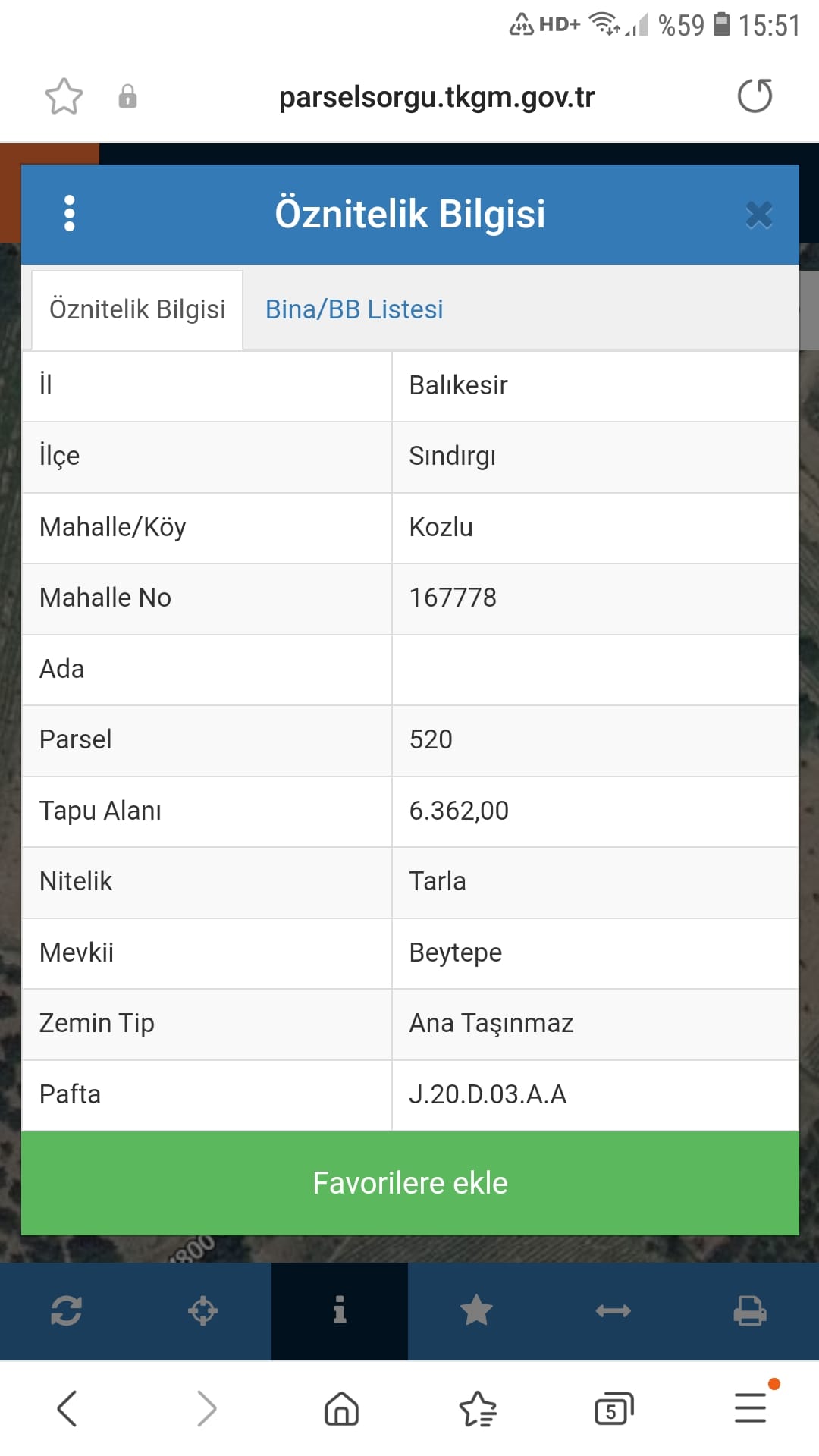Reload the page from the address bar
Viewport: 819px width, 1456px height.
click(x=755, y=96)
